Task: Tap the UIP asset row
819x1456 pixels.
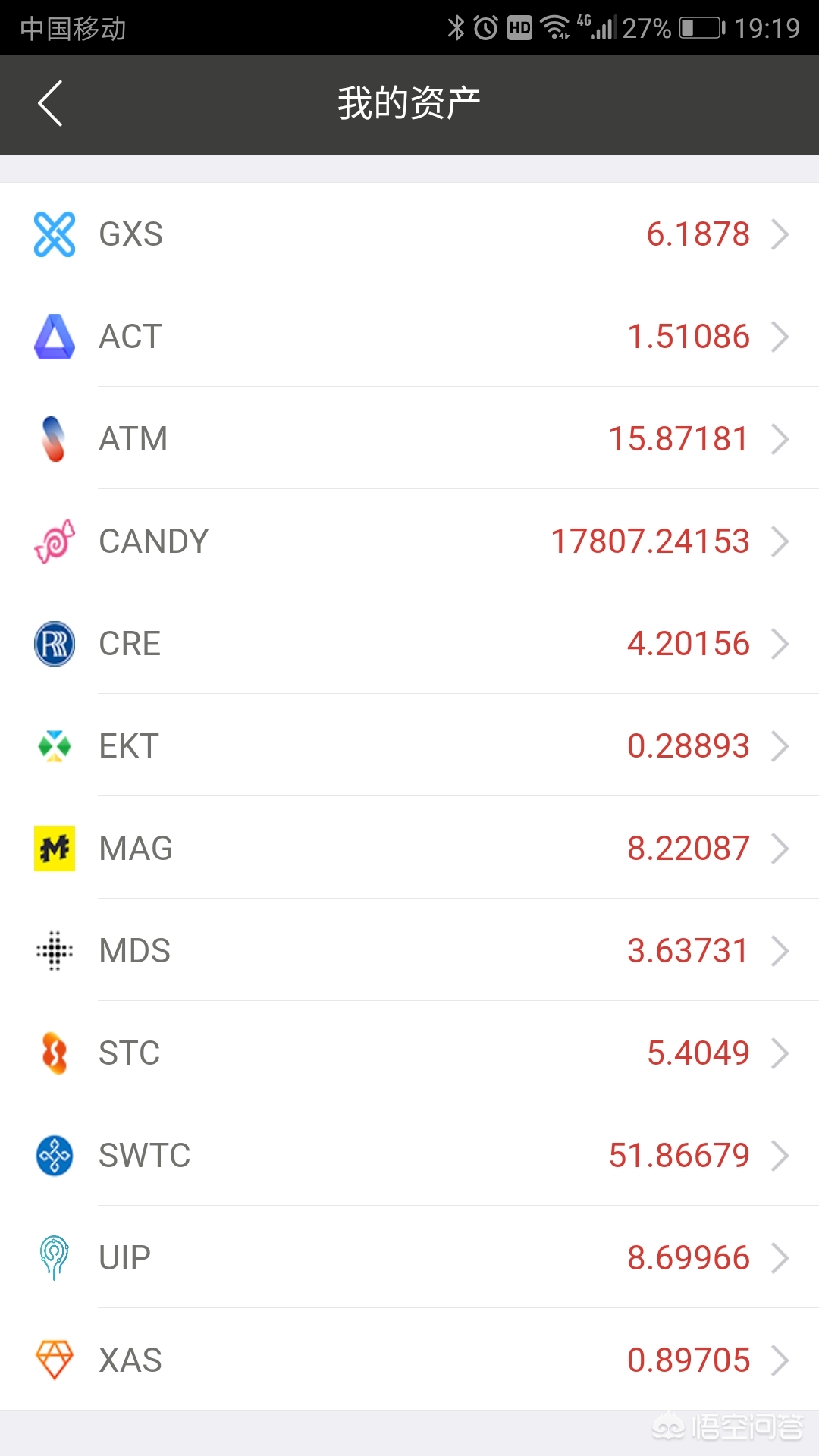Action: (409, 1258)
